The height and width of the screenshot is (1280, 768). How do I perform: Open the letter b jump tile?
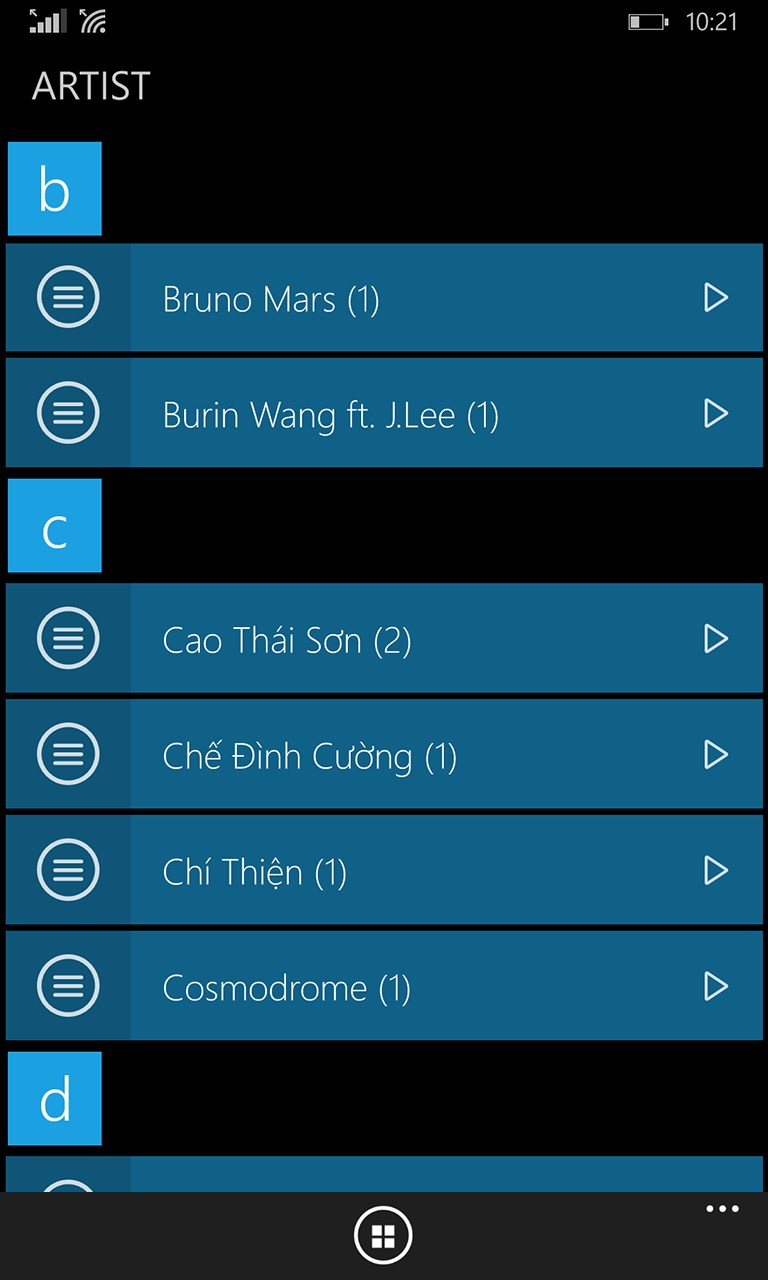54,188
